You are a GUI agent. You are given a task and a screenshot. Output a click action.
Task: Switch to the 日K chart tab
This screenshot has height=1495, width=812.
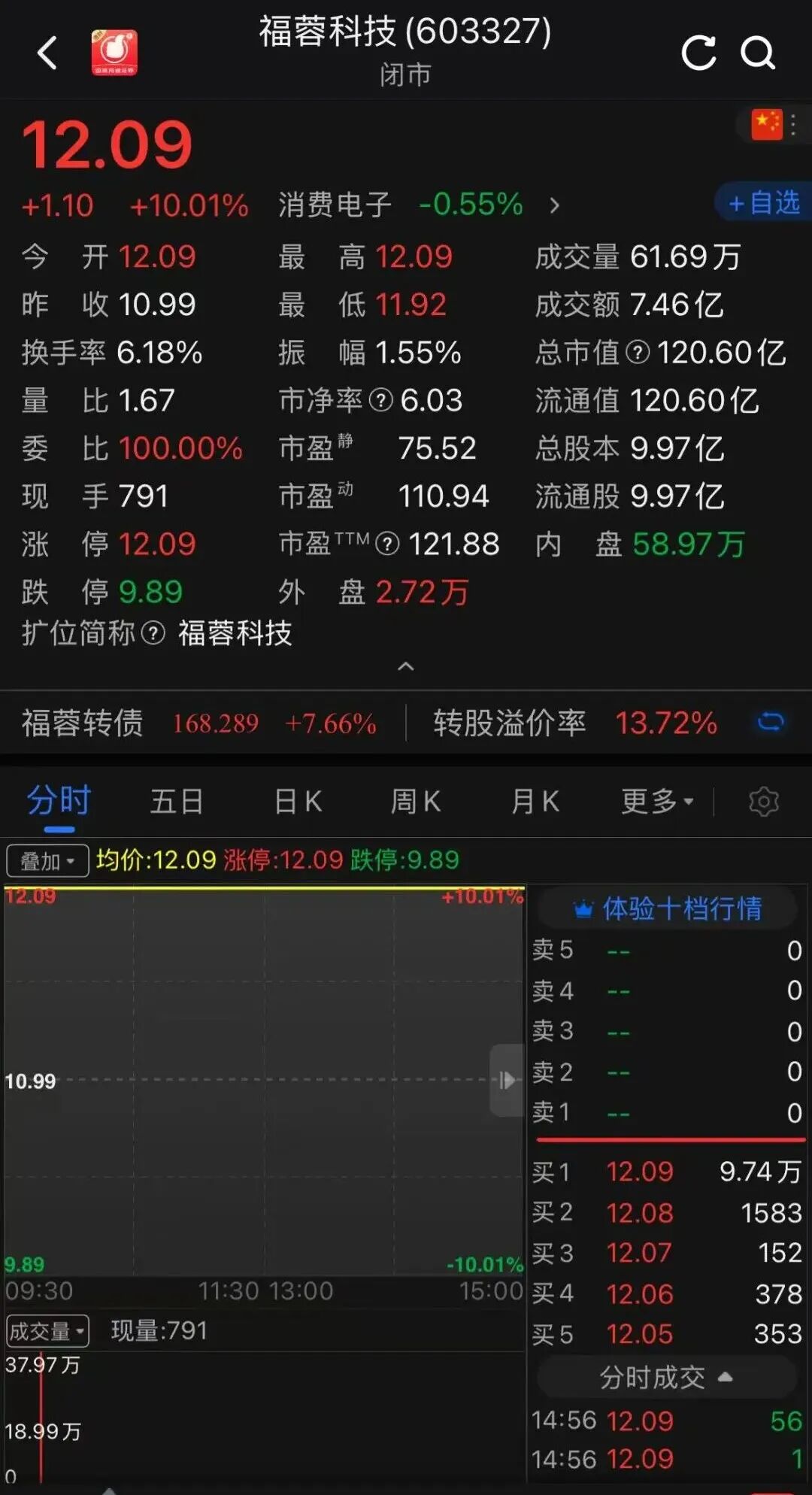coord(298,802)
